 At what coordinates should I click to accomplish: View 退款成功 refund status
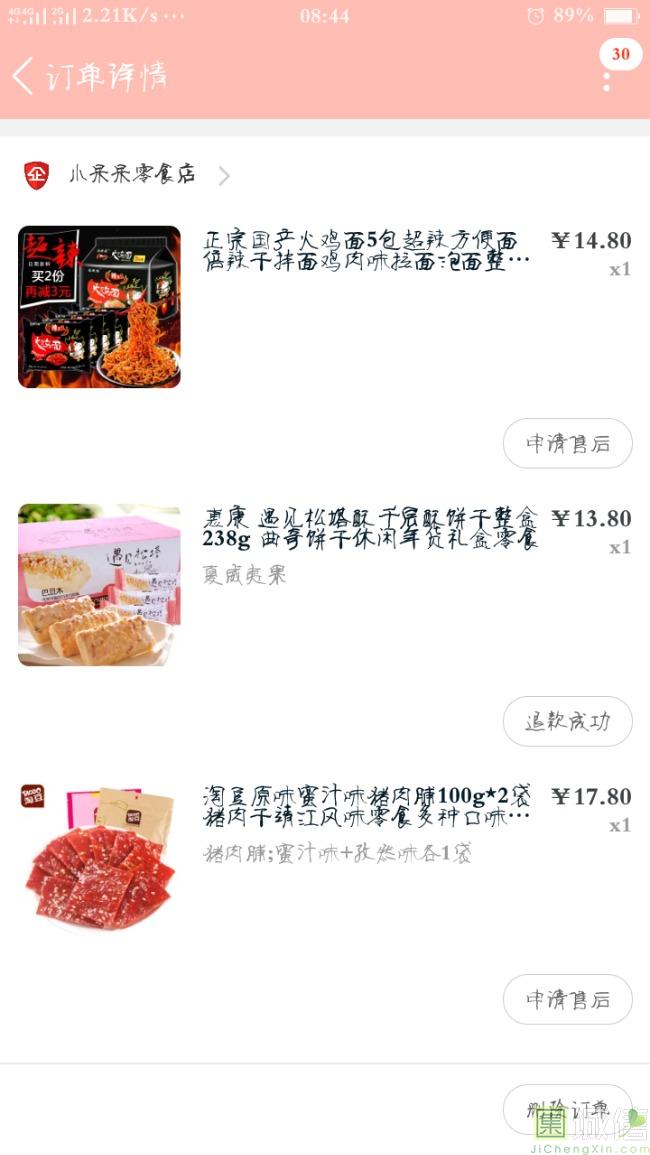(x=567, y=721)
